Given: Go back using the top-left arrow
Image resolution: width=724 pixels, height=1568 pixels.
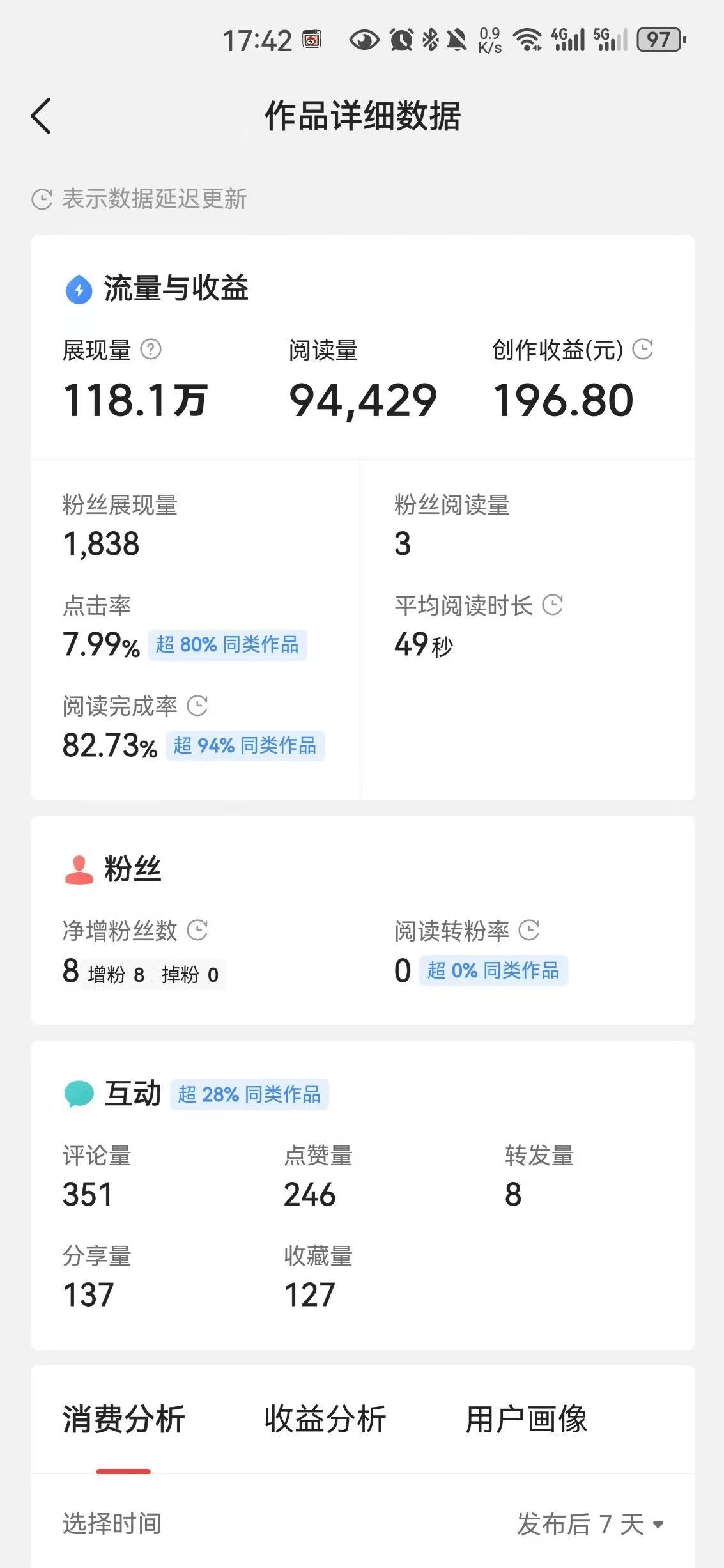Looking at the screenshot, I should pyautogui.click(x=41, y=116).
